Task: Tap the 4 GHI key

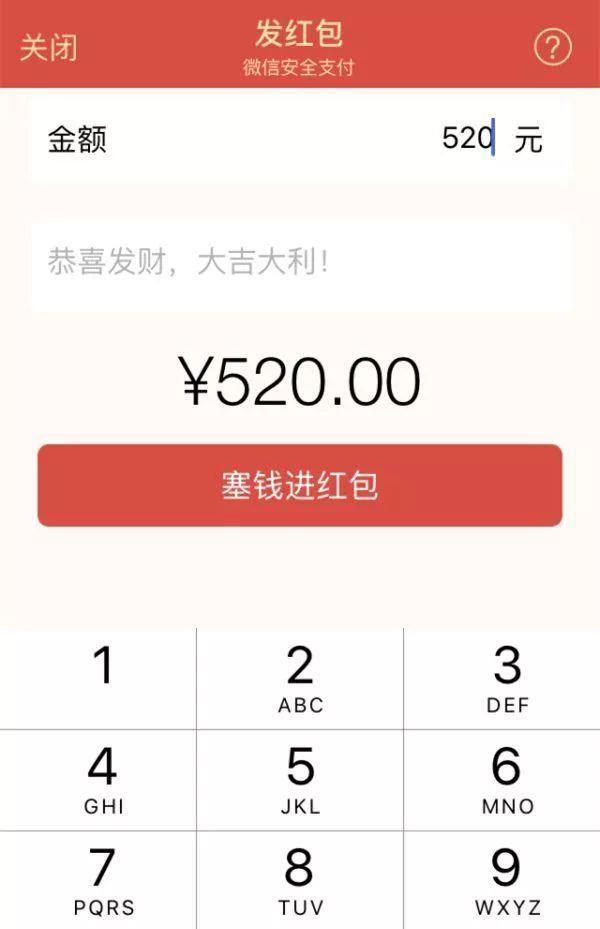Action: click(x=102, y=780)
